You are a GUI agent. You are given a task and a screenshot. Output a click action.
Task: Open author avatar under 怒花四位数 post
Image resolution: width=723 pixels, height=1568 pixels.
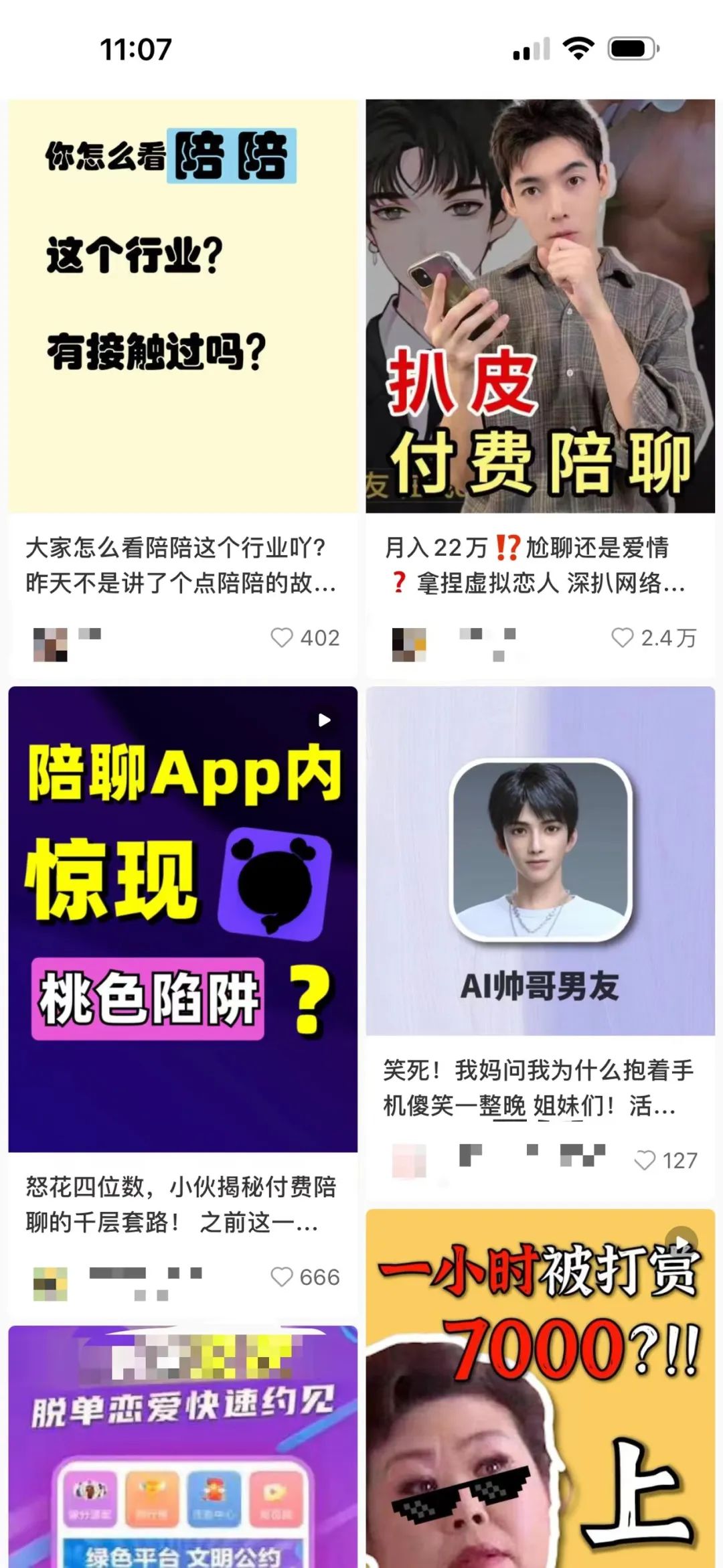[x=50, y=1283]
